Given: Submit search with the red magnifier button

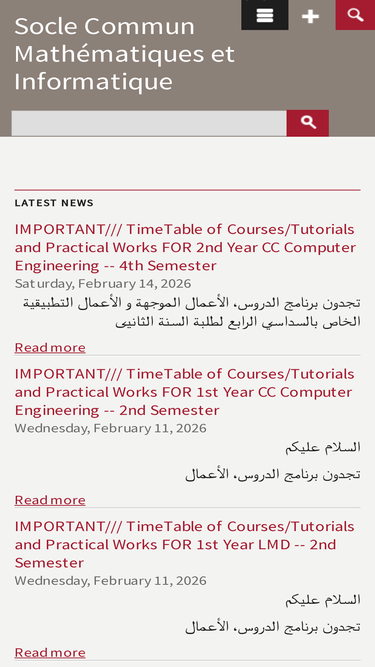Looking at the screenshot, I should (308, 123).
